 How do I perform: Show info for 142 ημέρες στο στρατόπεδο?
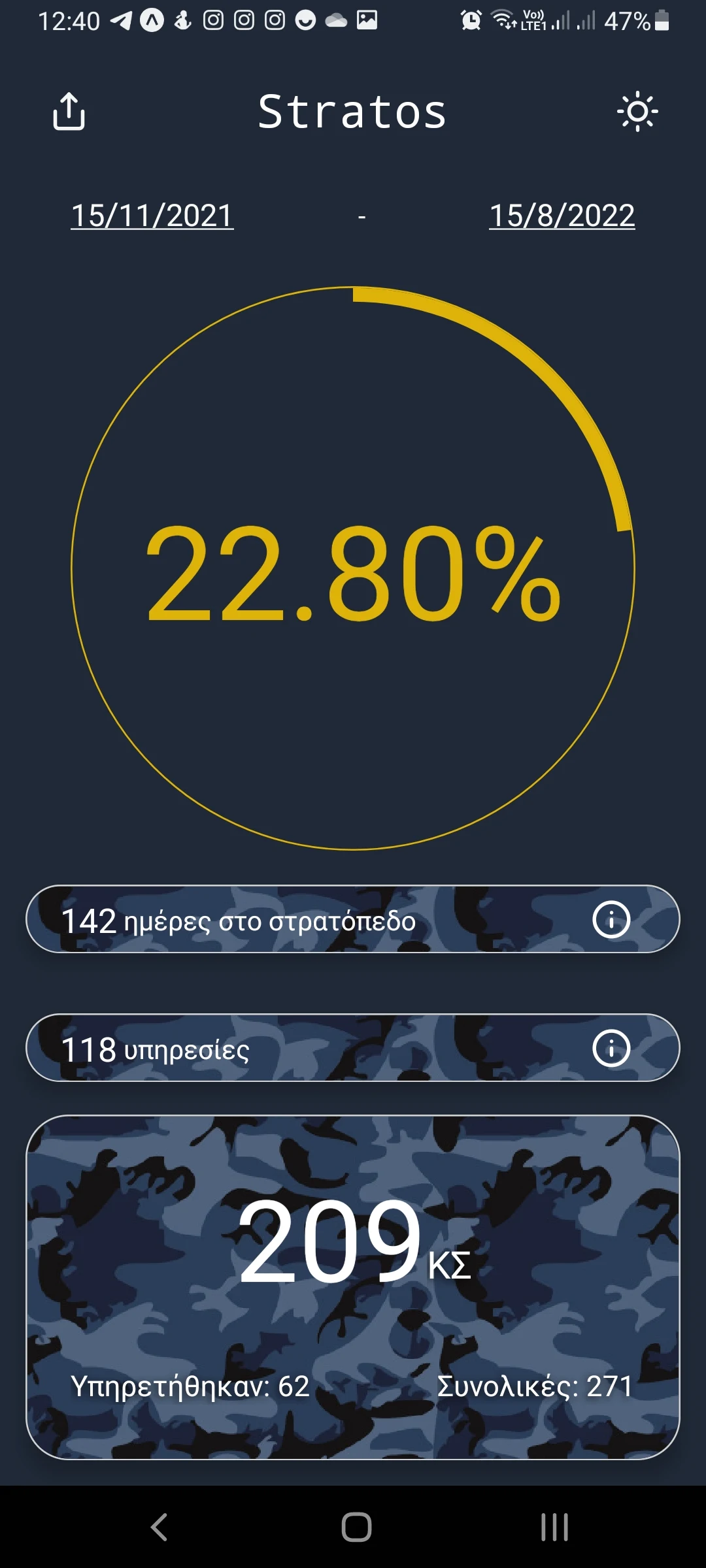click(x=611, y=920)
